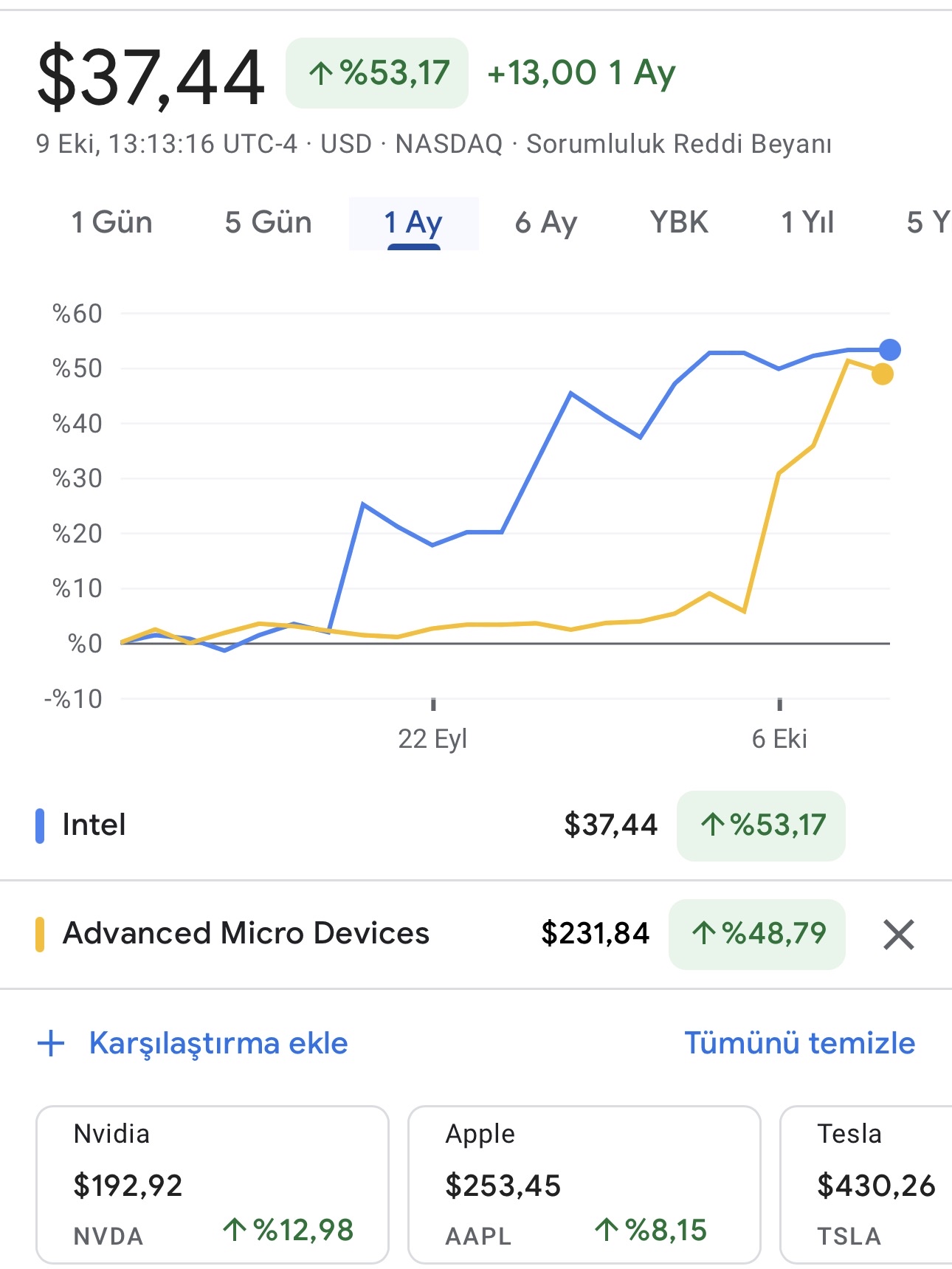The image size is (952, 1269).
Task: Select the 1 Ay range tab
Action: point(413,222)
